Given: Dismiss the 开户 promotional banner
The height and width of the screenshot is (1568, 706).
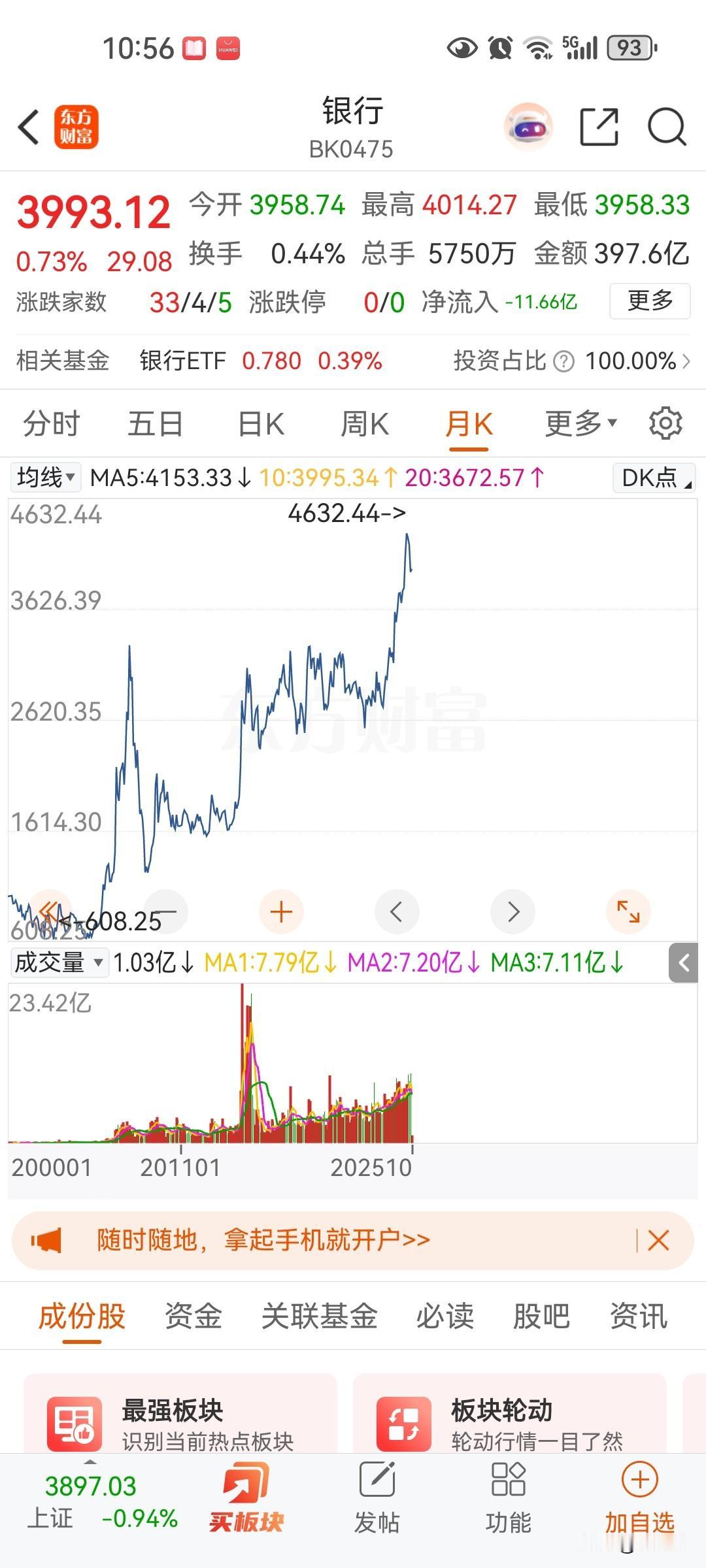Looking at the screenshot, I should (658, 1240).
